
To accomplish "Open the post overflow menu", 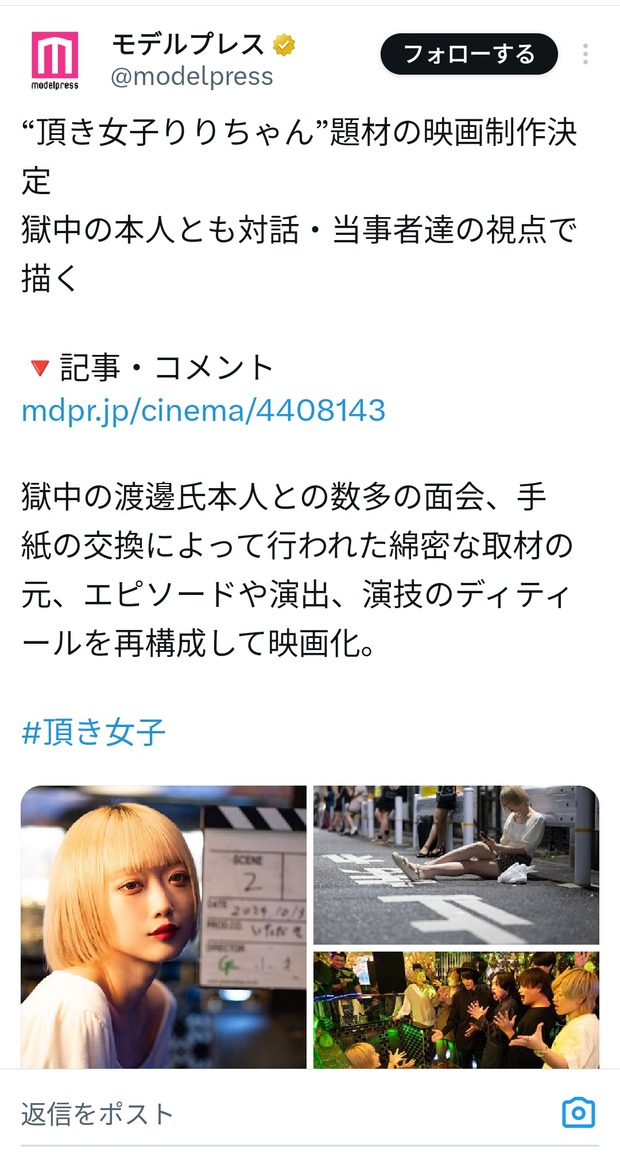I will [586, 54].
